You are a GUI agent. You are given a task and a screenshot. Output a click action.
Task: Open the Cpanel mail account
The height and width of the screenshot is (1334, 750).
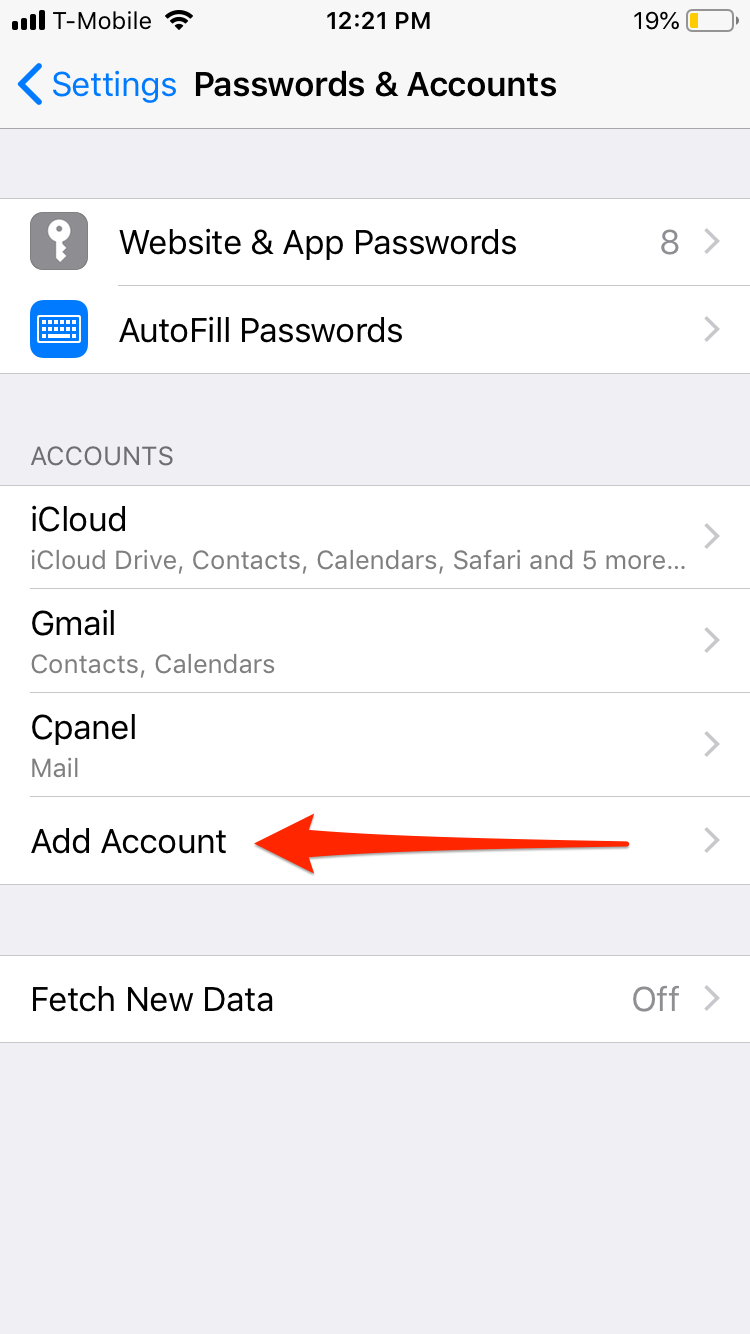click(x=375, y=745)
